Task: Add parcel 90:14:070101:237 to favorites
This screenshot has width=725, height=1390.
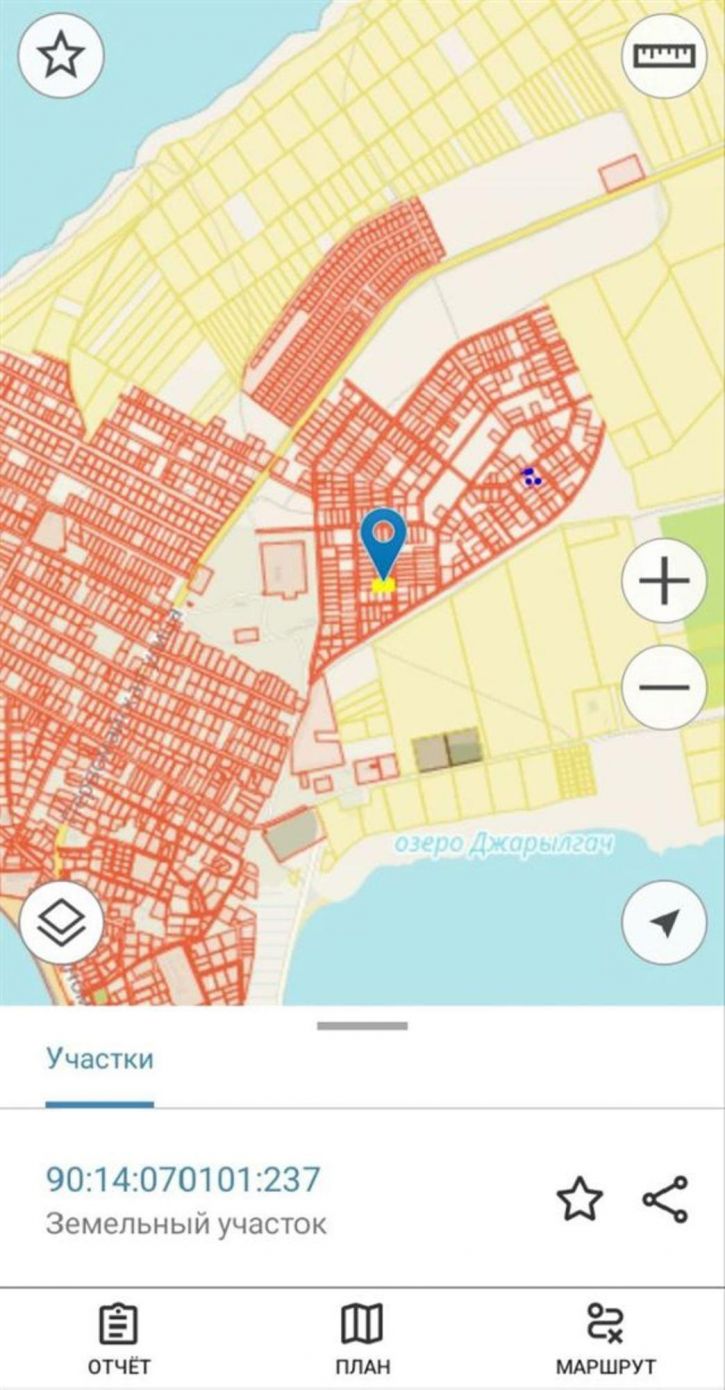Action: [x=580, y=1199]
